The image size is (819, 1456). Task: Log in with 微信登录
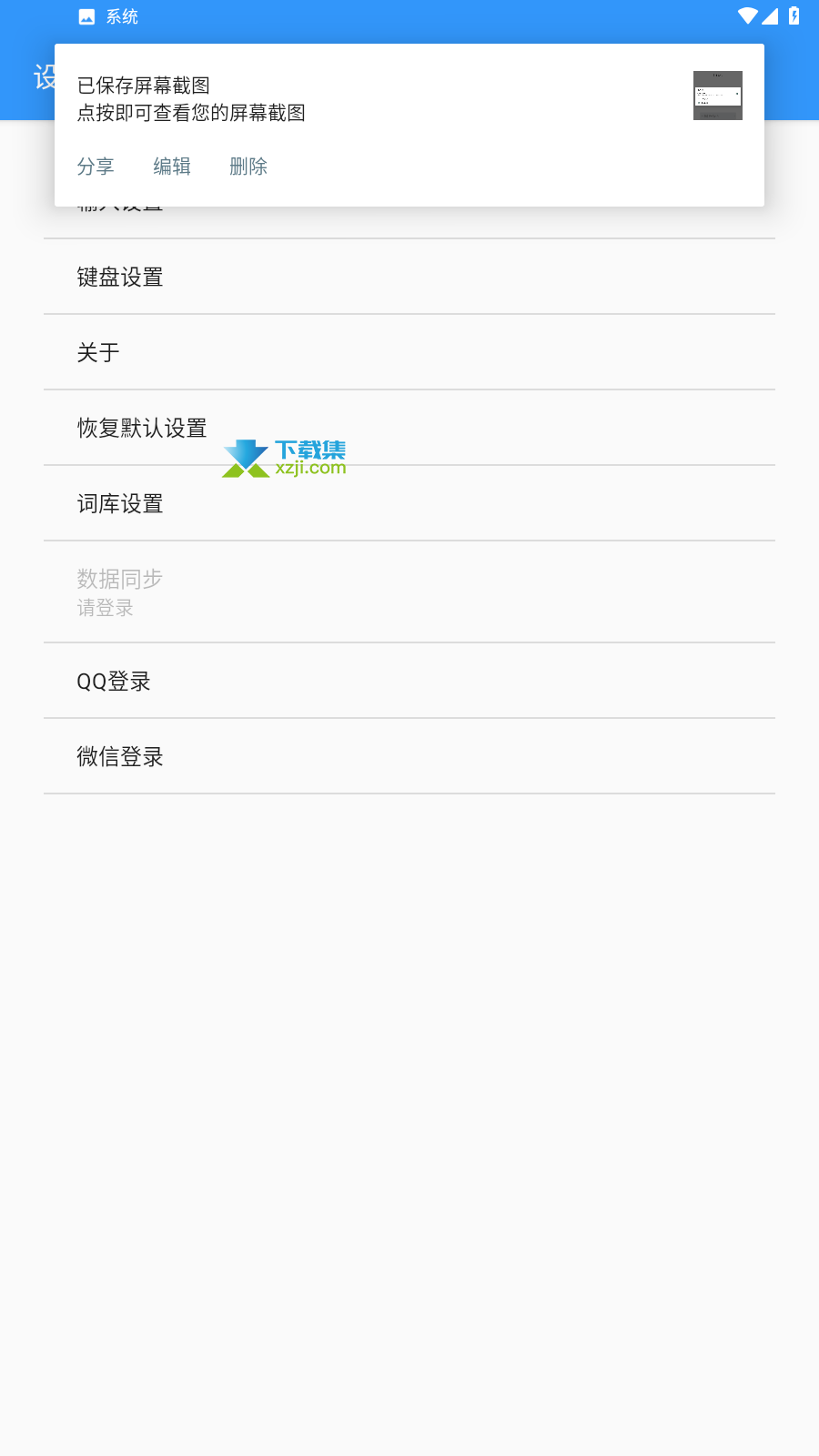coord(409,756)
